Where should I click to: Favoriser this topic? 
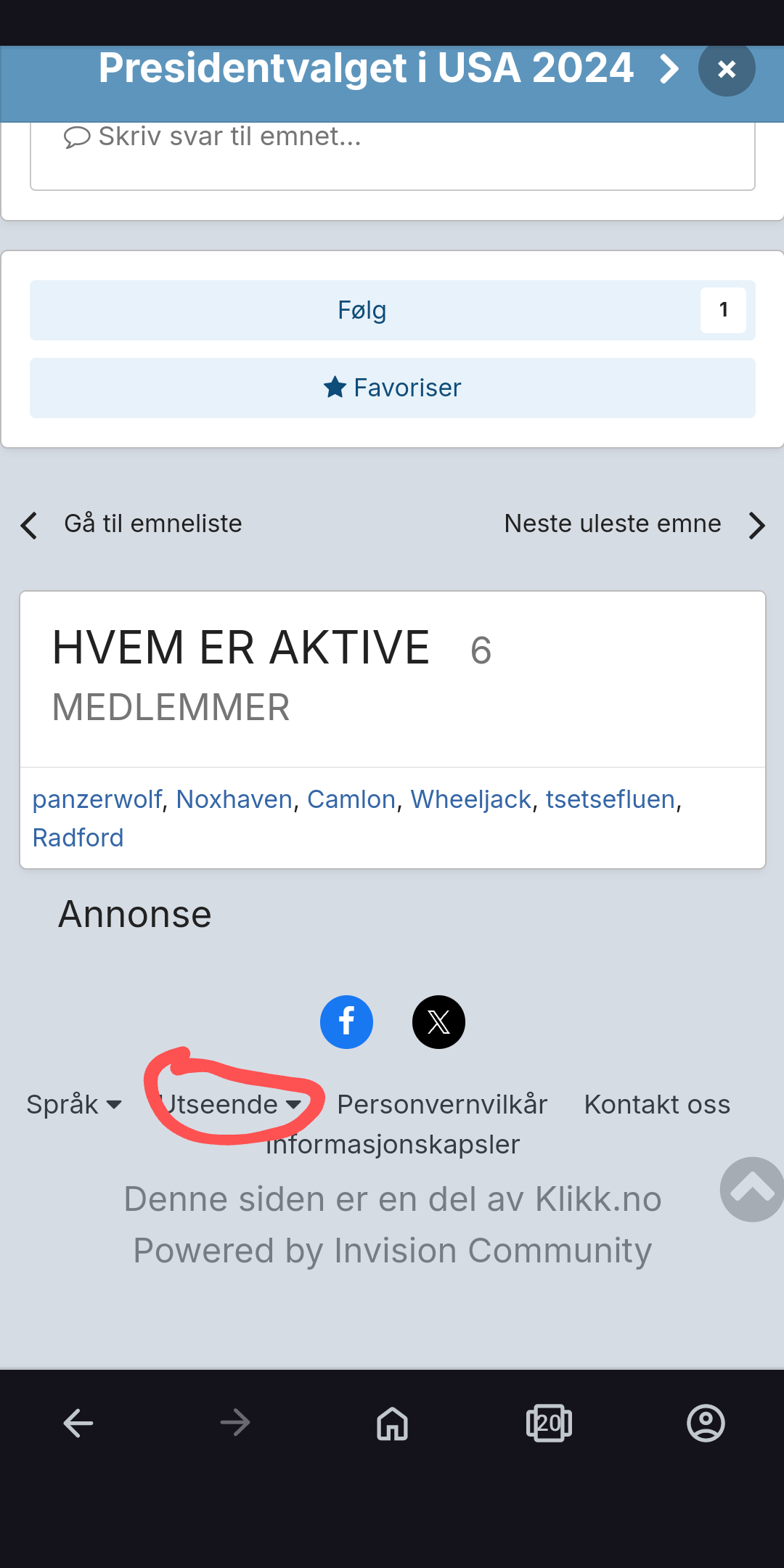392,388
